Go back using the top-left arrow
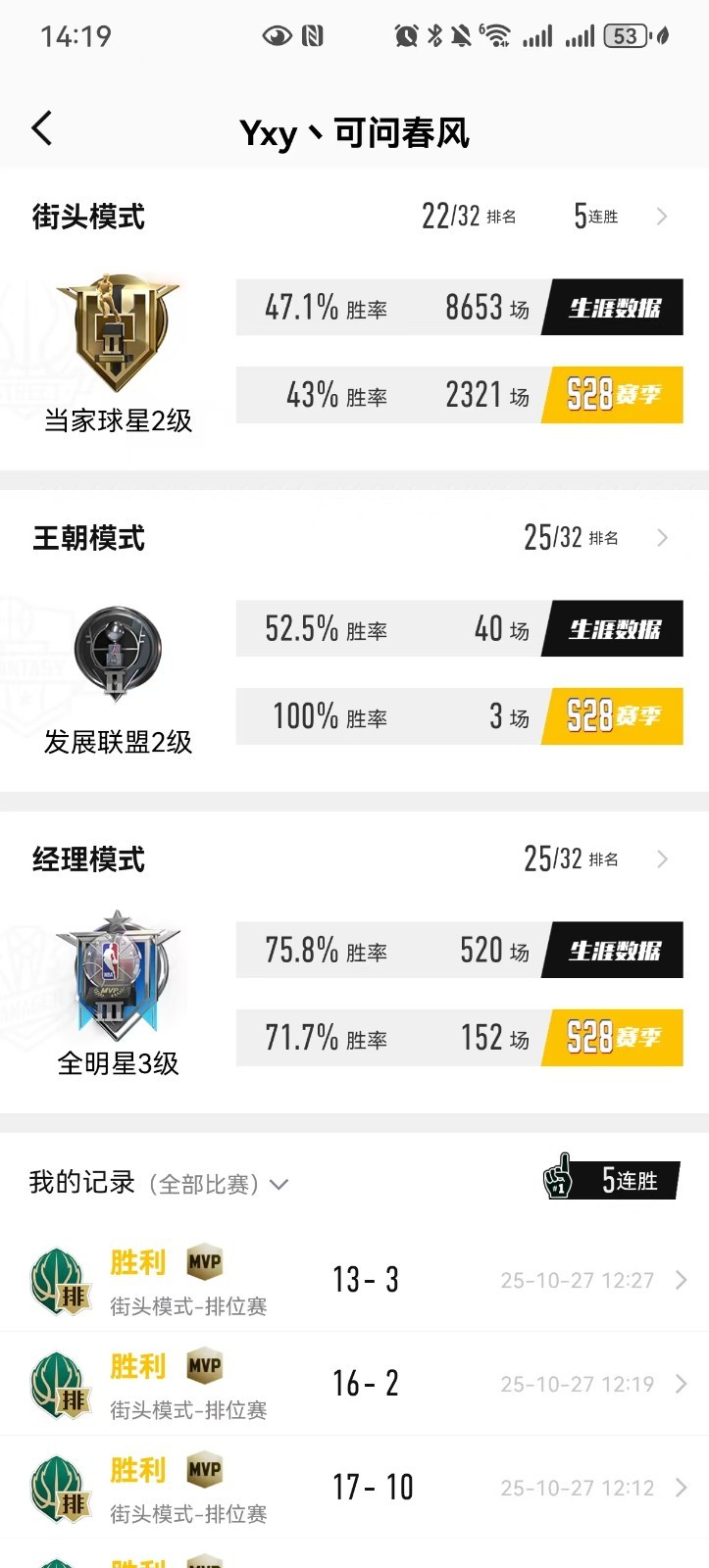This screenshot has width=709, height=1568. pos(42,128)
